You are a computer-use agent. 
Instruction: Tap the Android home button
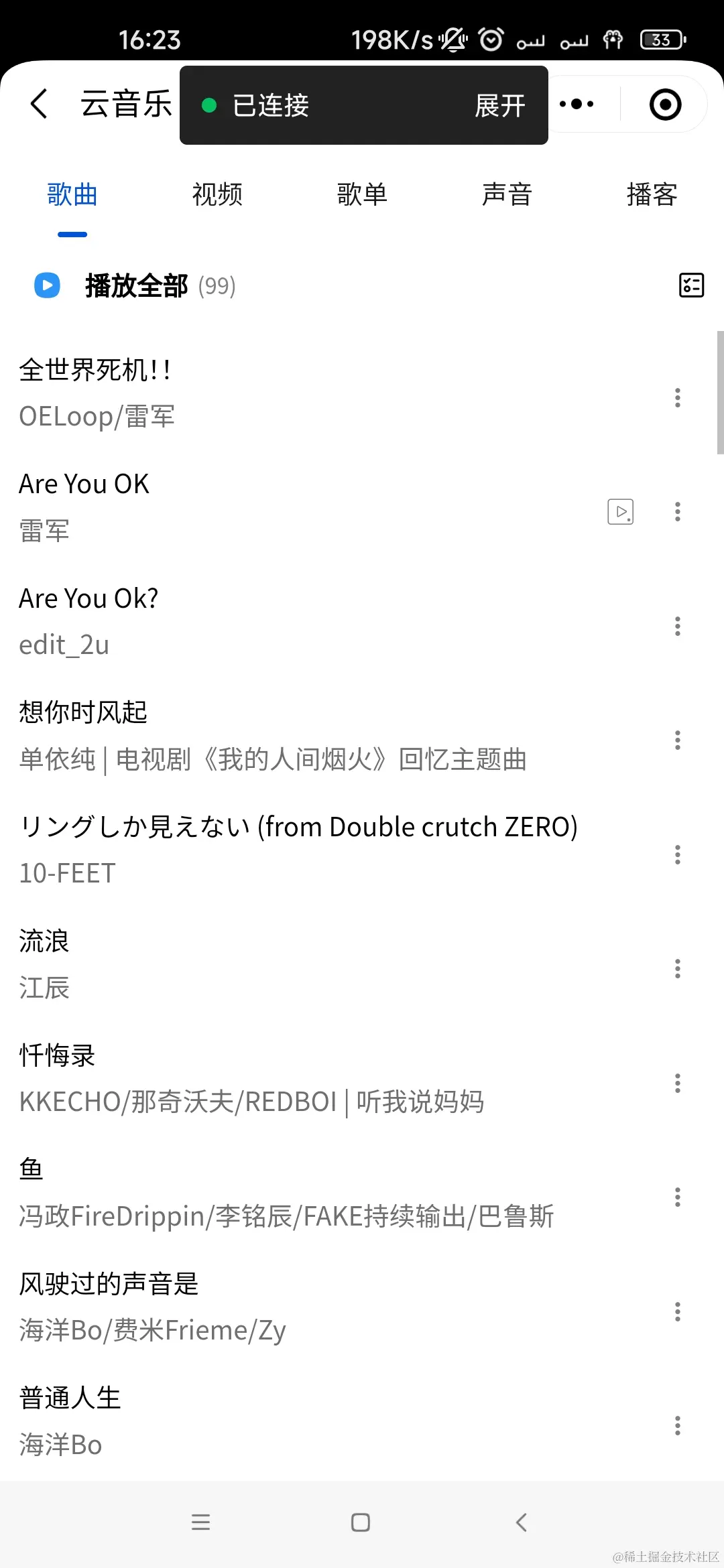click(360, 1522)
